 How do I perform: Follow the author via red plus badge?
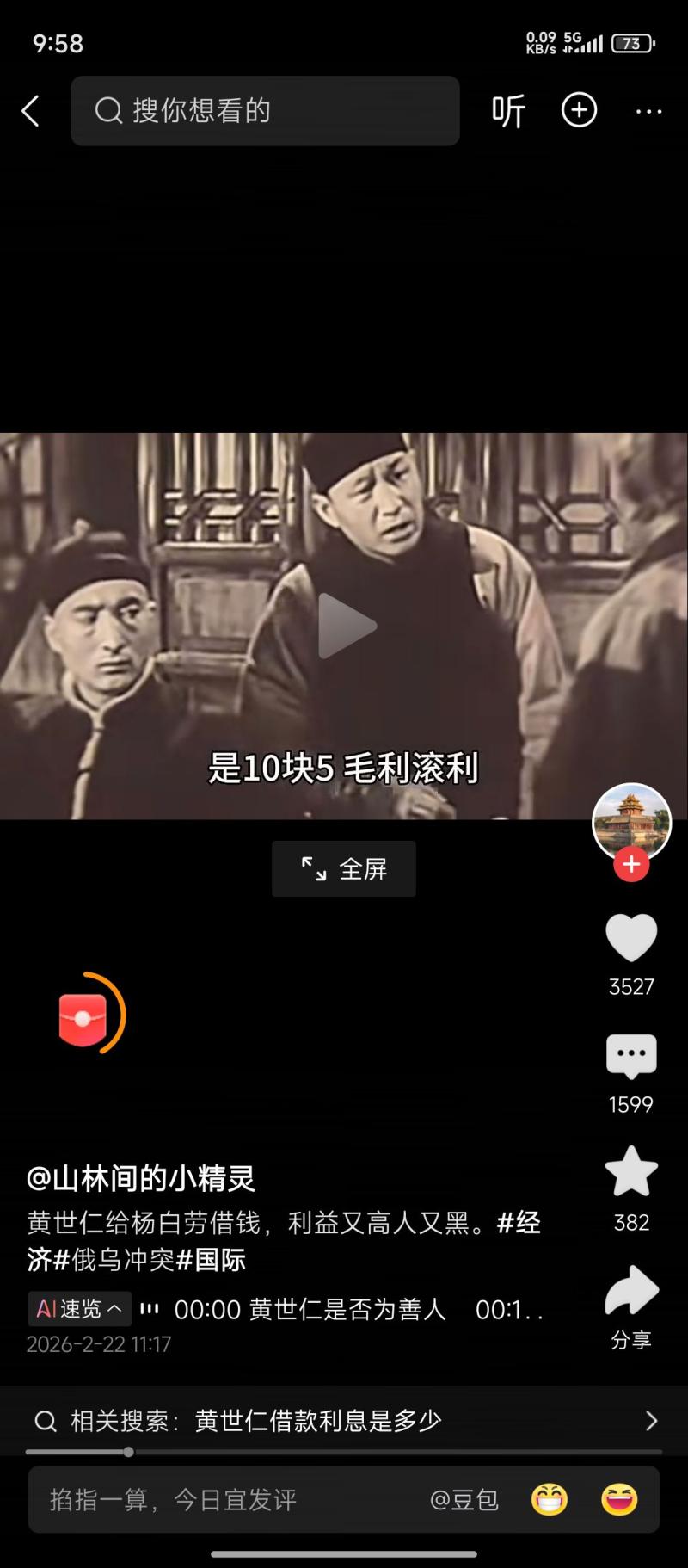pyautogui.click(x=631, y=864)
